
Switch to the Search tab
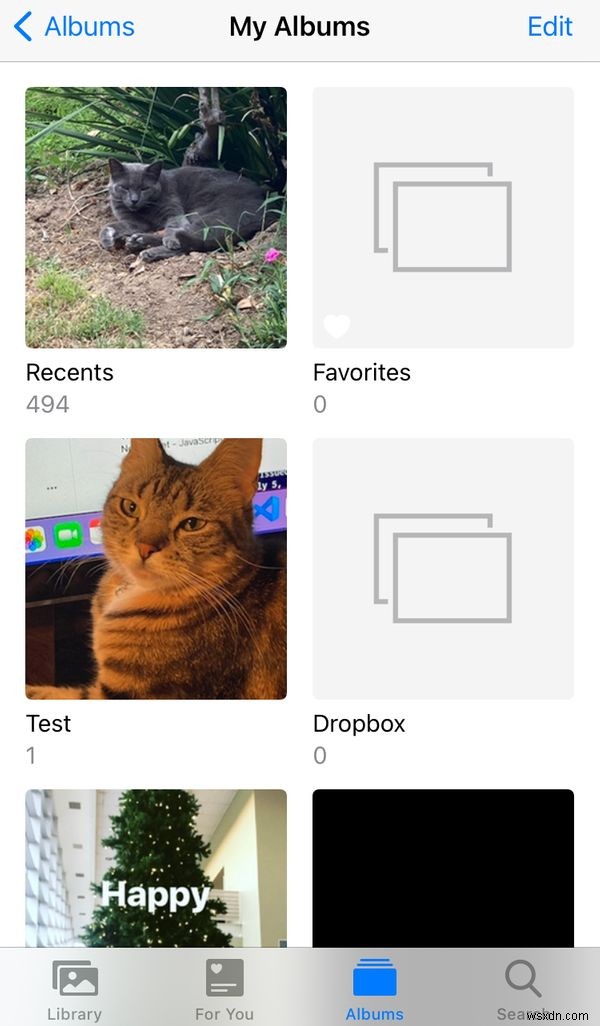tap(524, 990)
